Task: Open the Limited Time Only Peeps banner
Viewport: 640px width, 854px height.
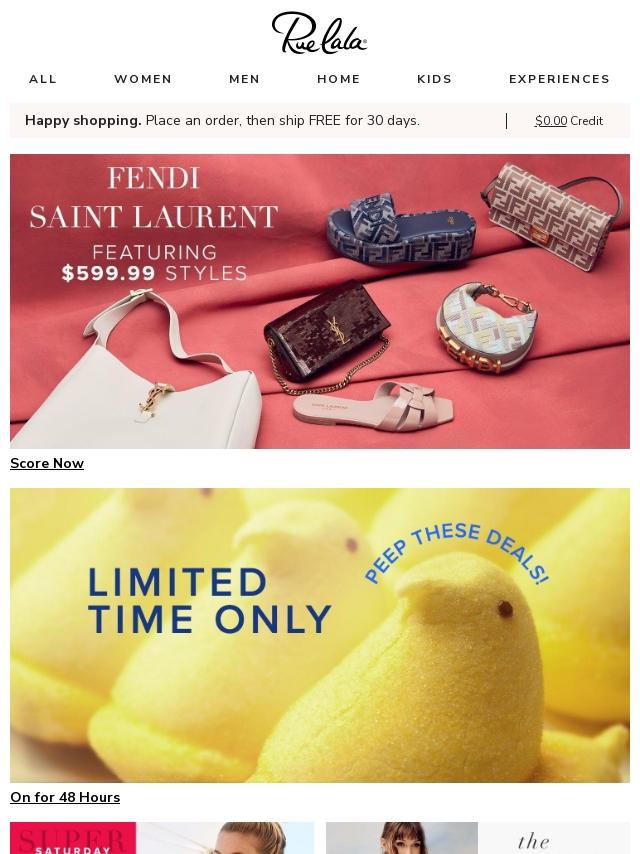Action: coord(320,635)
